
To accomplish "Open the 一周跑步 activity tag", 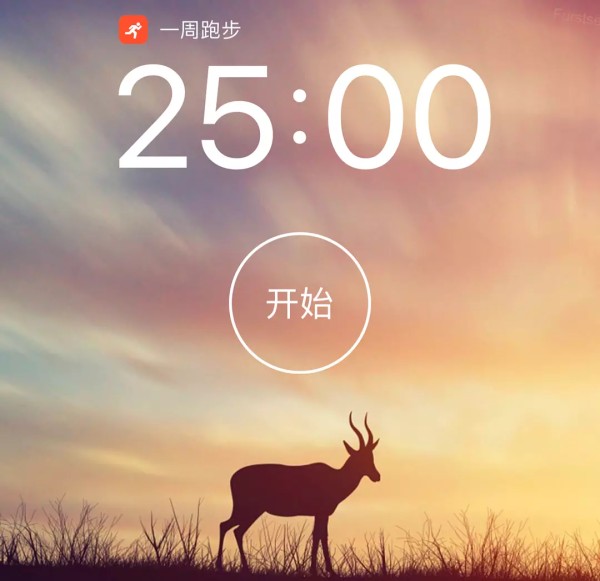I will pyautogui.click(x=180, y=30).
